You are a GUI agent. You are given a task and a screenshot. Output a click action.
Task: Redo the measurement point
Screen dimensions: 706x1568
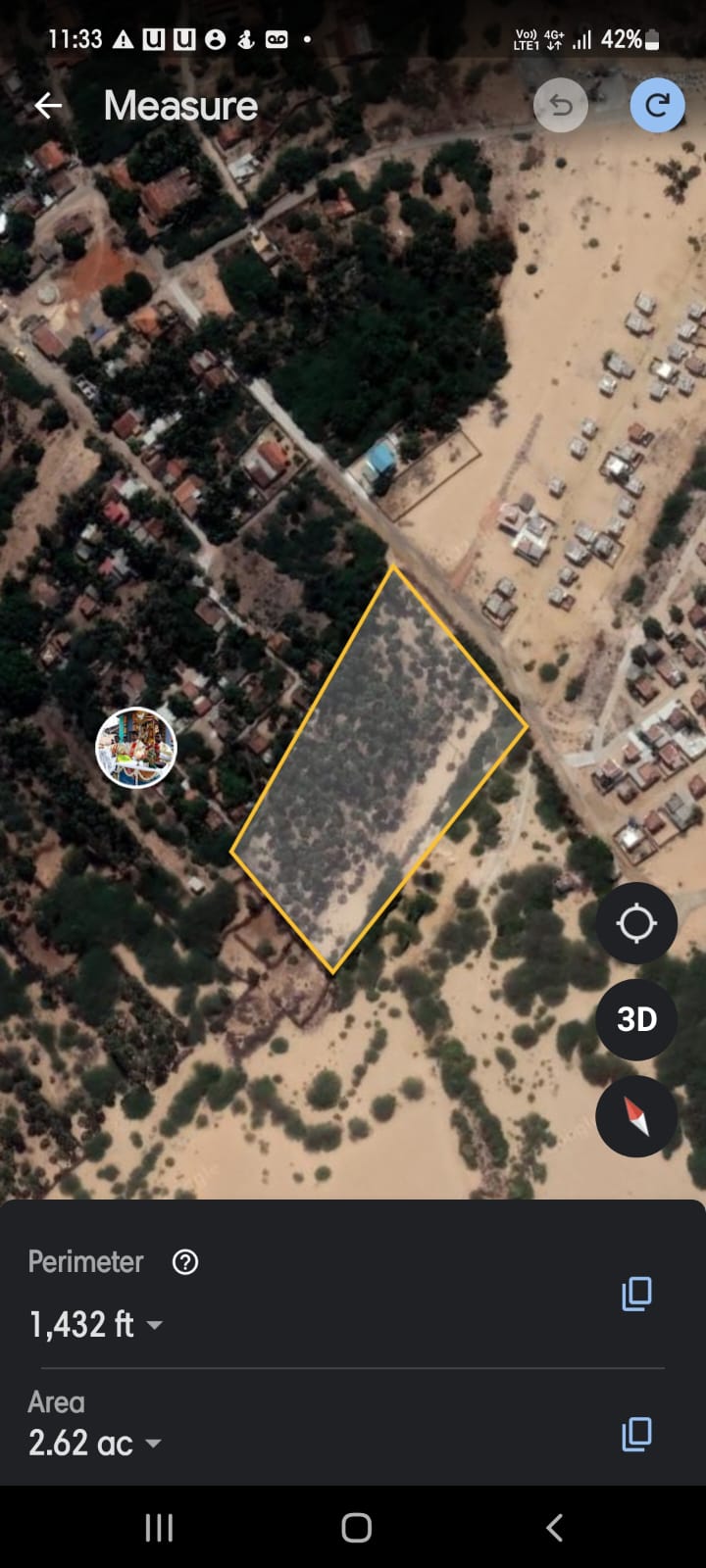(x=657, y=105)
